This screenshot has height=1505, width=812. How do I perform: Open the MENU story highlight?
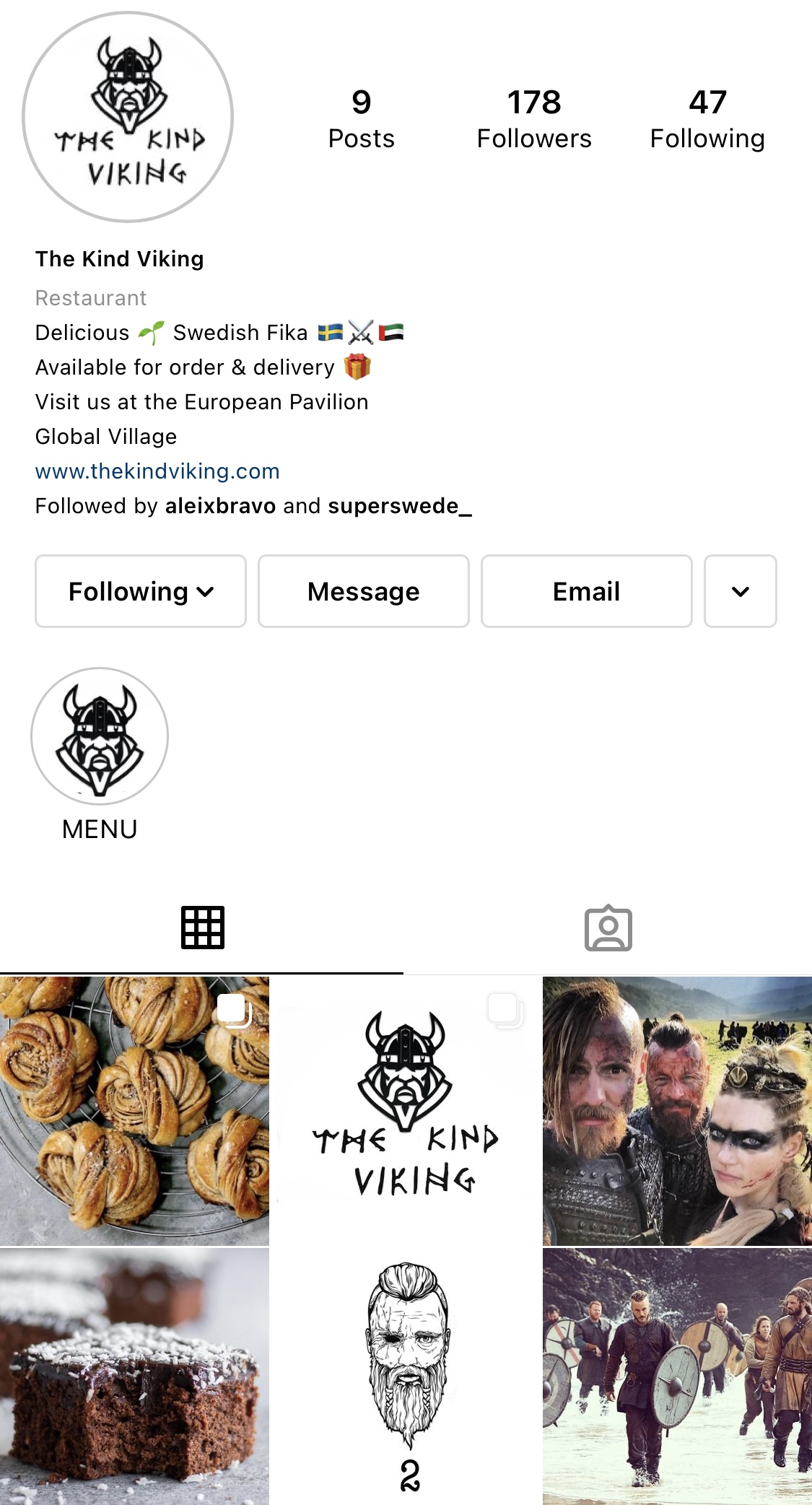[x=100, y=736]
